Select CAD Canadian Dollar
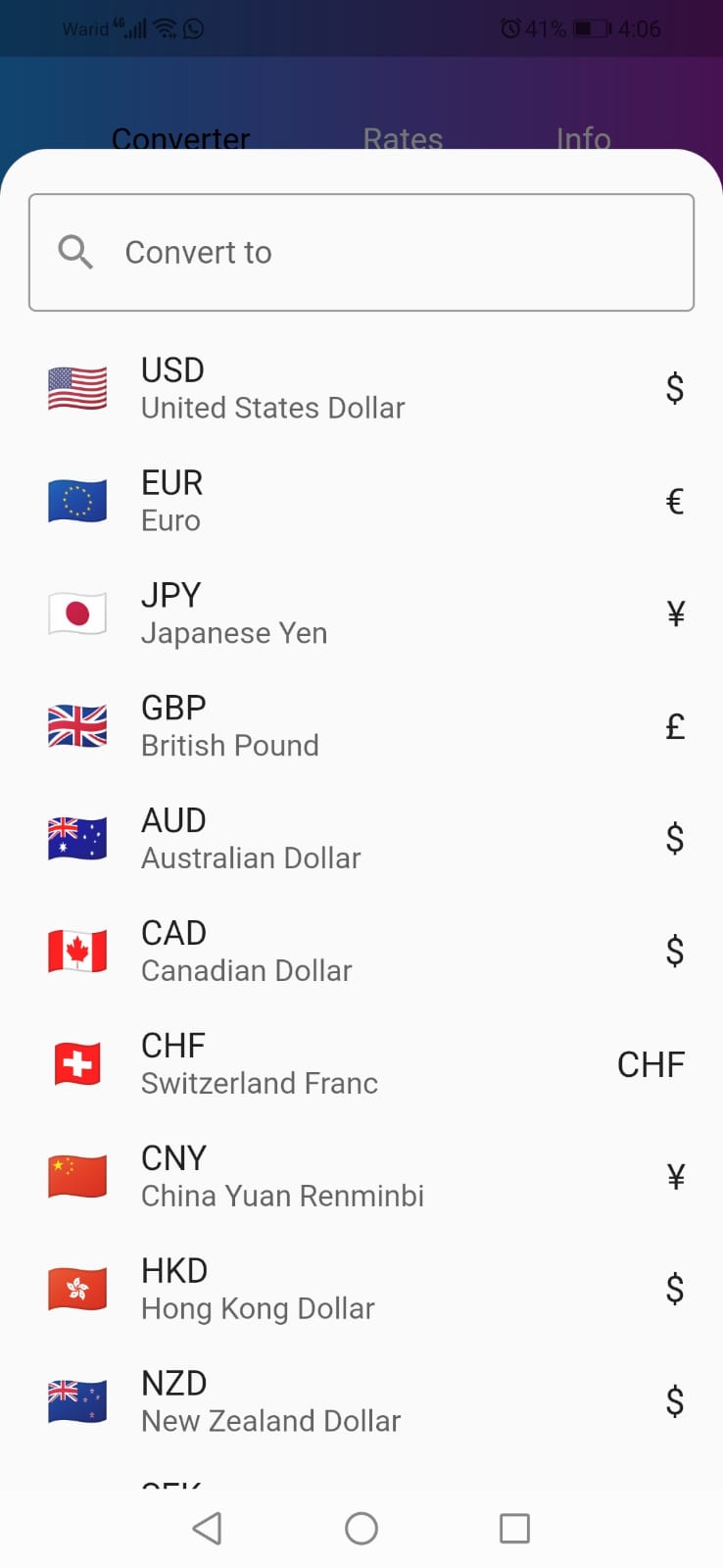723x1568 pixels. click(x=361, y=952)
